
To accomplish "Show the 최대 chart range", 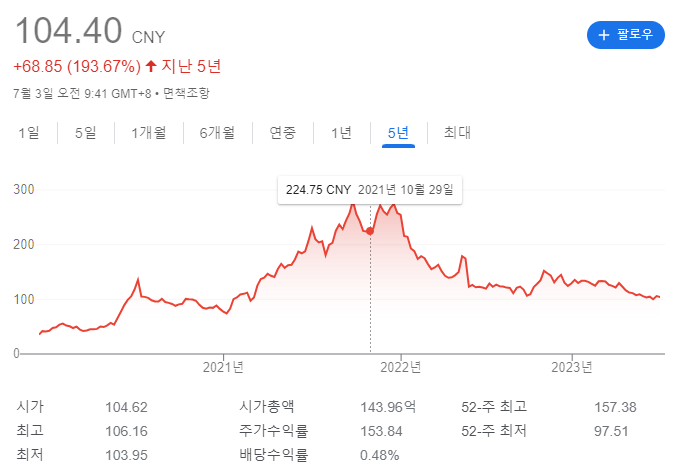I will coord(456,132).
